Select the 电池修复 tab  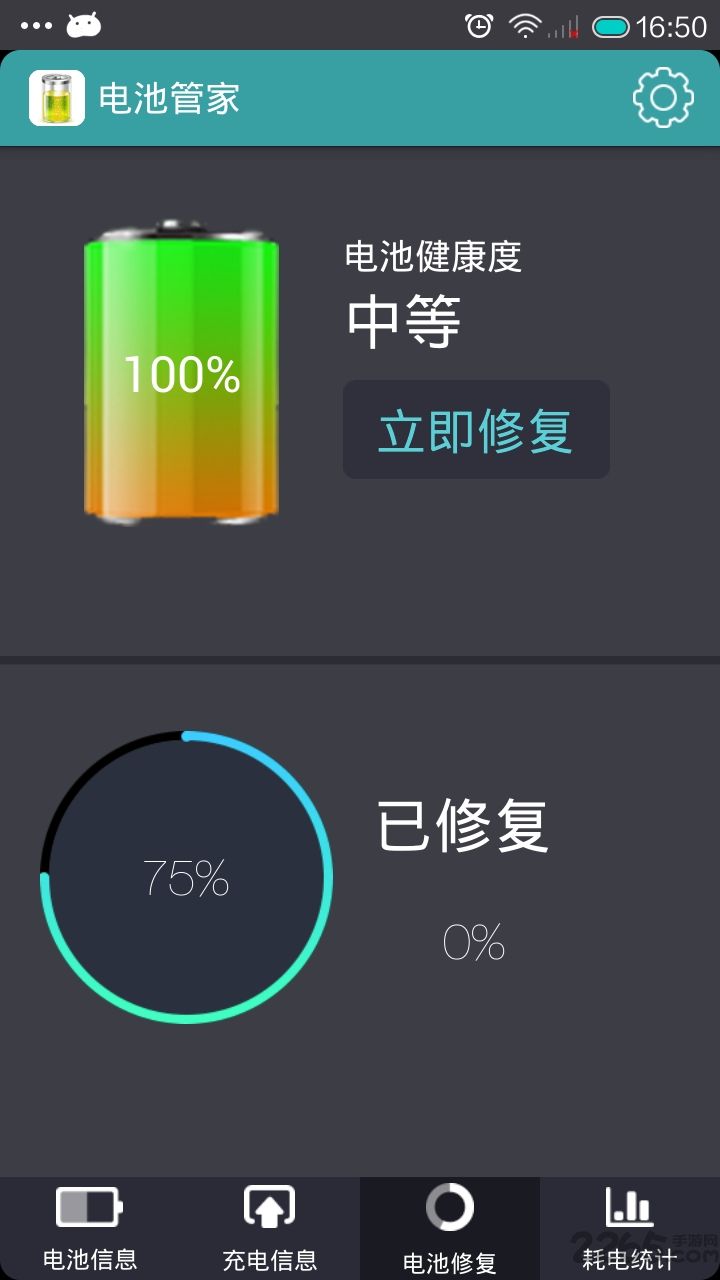450,1228
